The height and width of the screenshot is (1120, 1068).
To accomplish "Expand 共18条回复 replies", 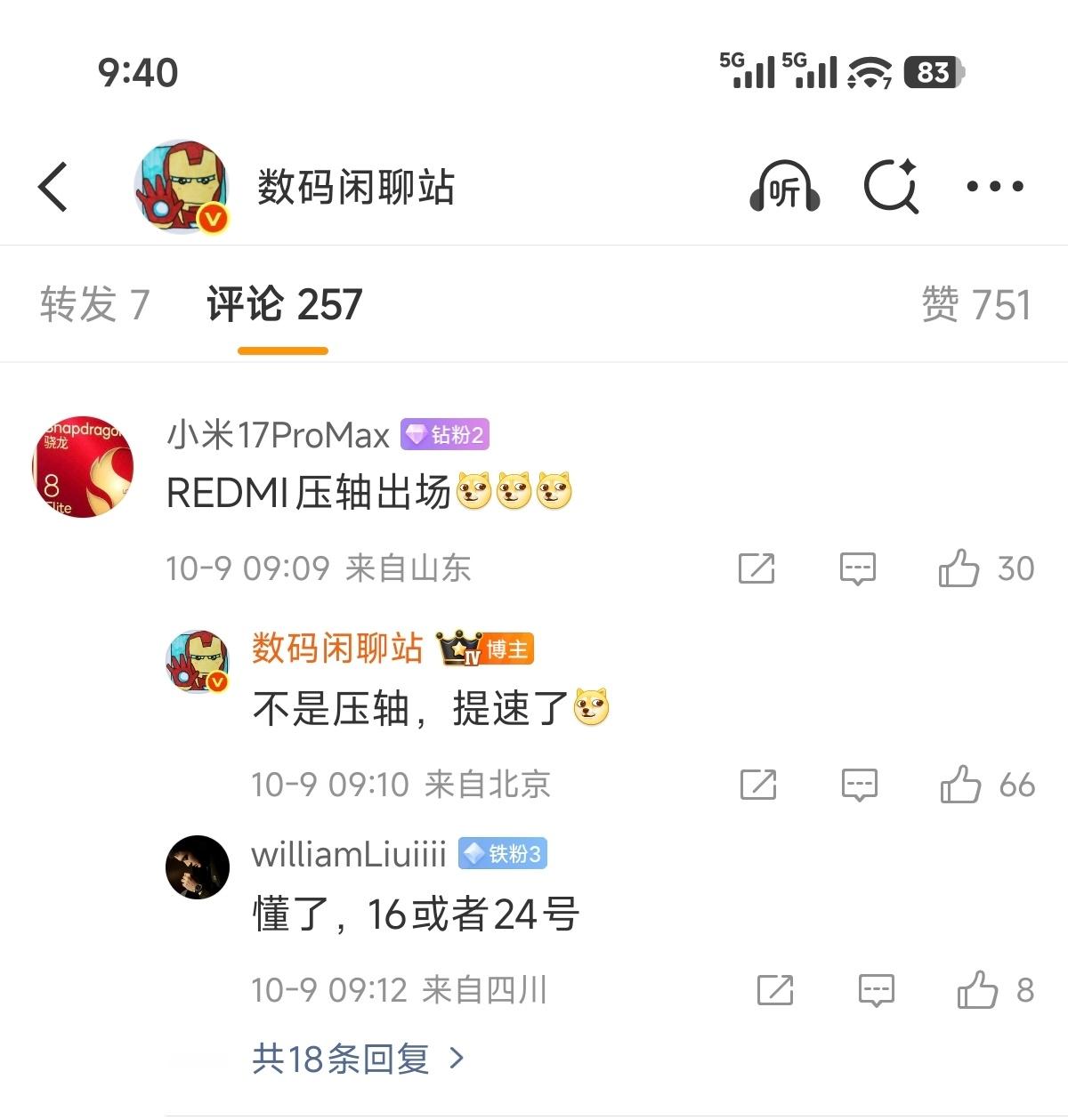I will click(x=358, y=1059).
